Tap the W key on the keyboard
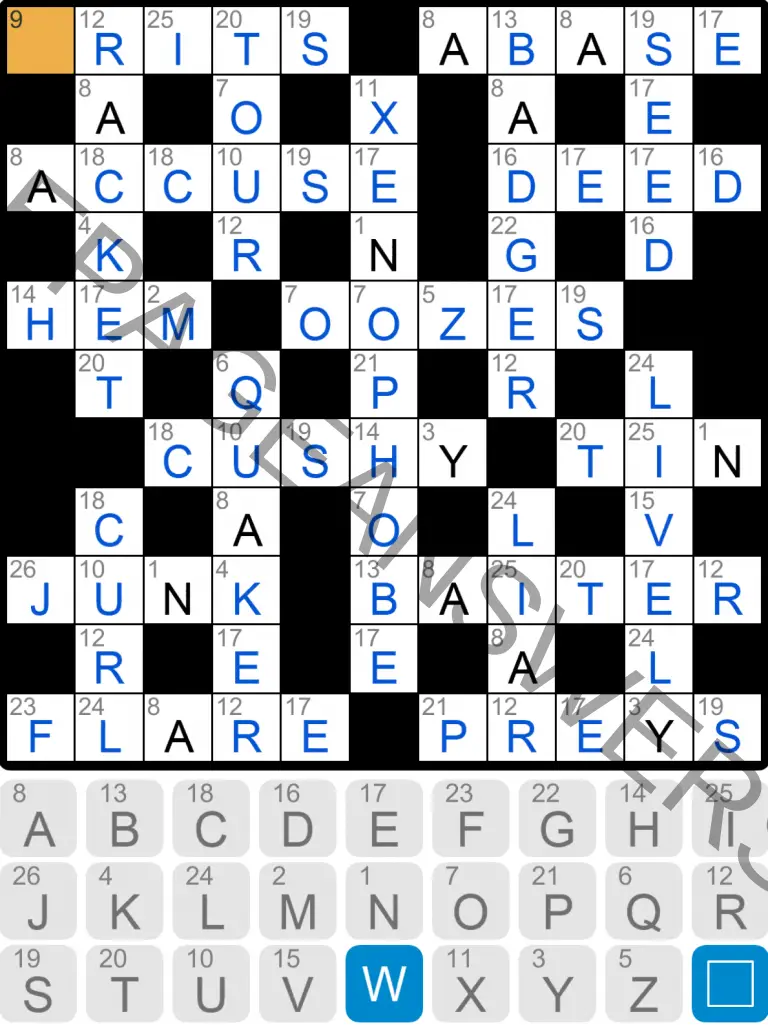The image size is (768, 1025). coord(384,984)
